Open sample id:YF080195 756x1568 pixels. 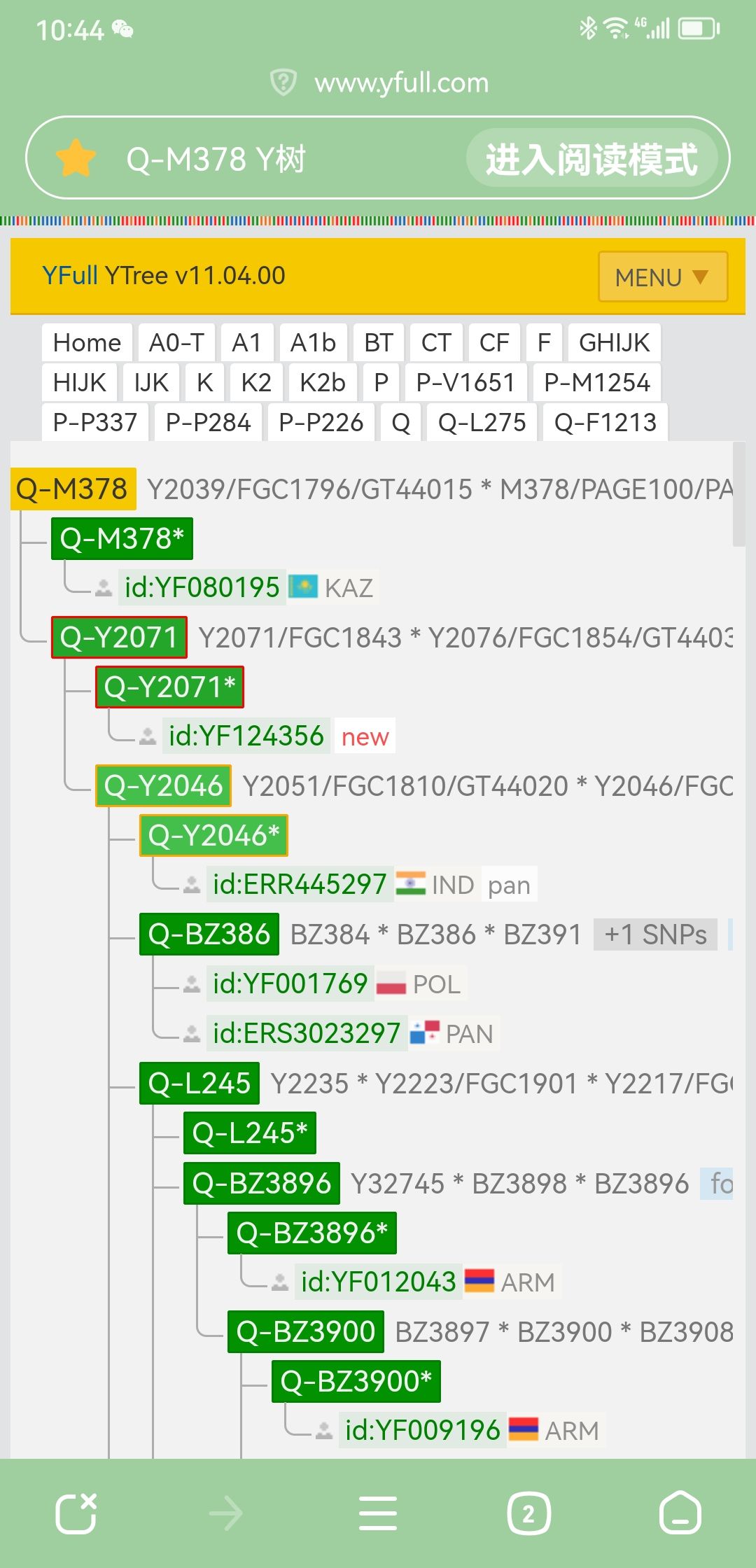tap(202, 587)
